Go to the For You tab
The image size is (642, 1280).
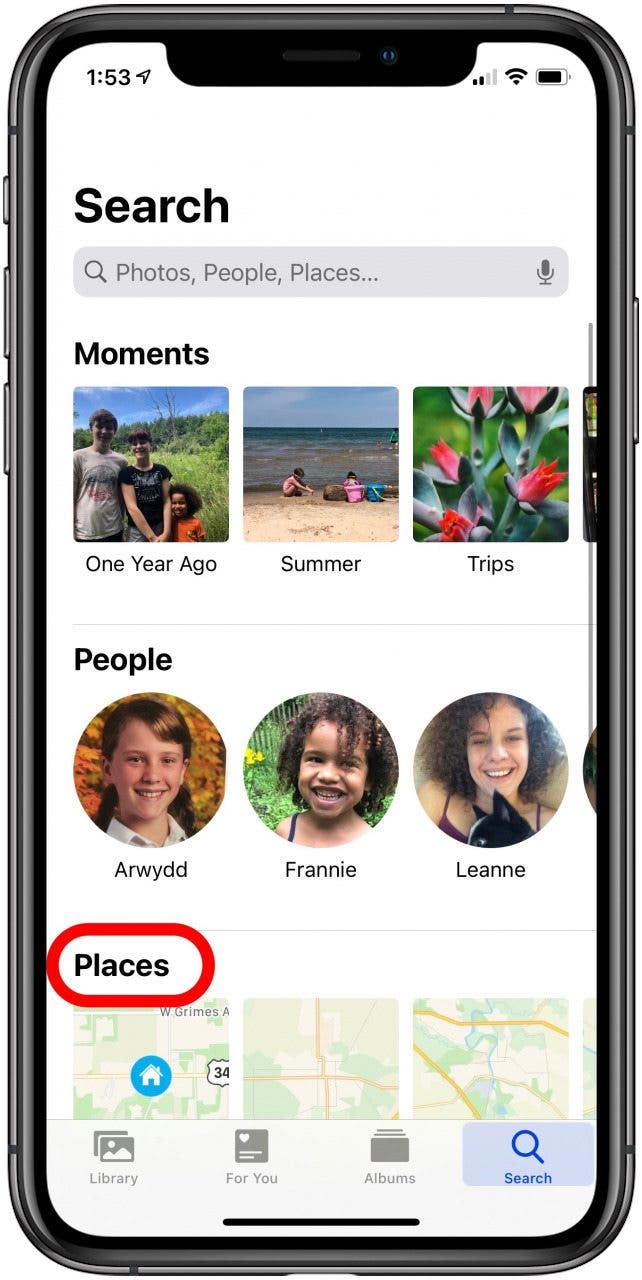click(x=251, y=1157)
